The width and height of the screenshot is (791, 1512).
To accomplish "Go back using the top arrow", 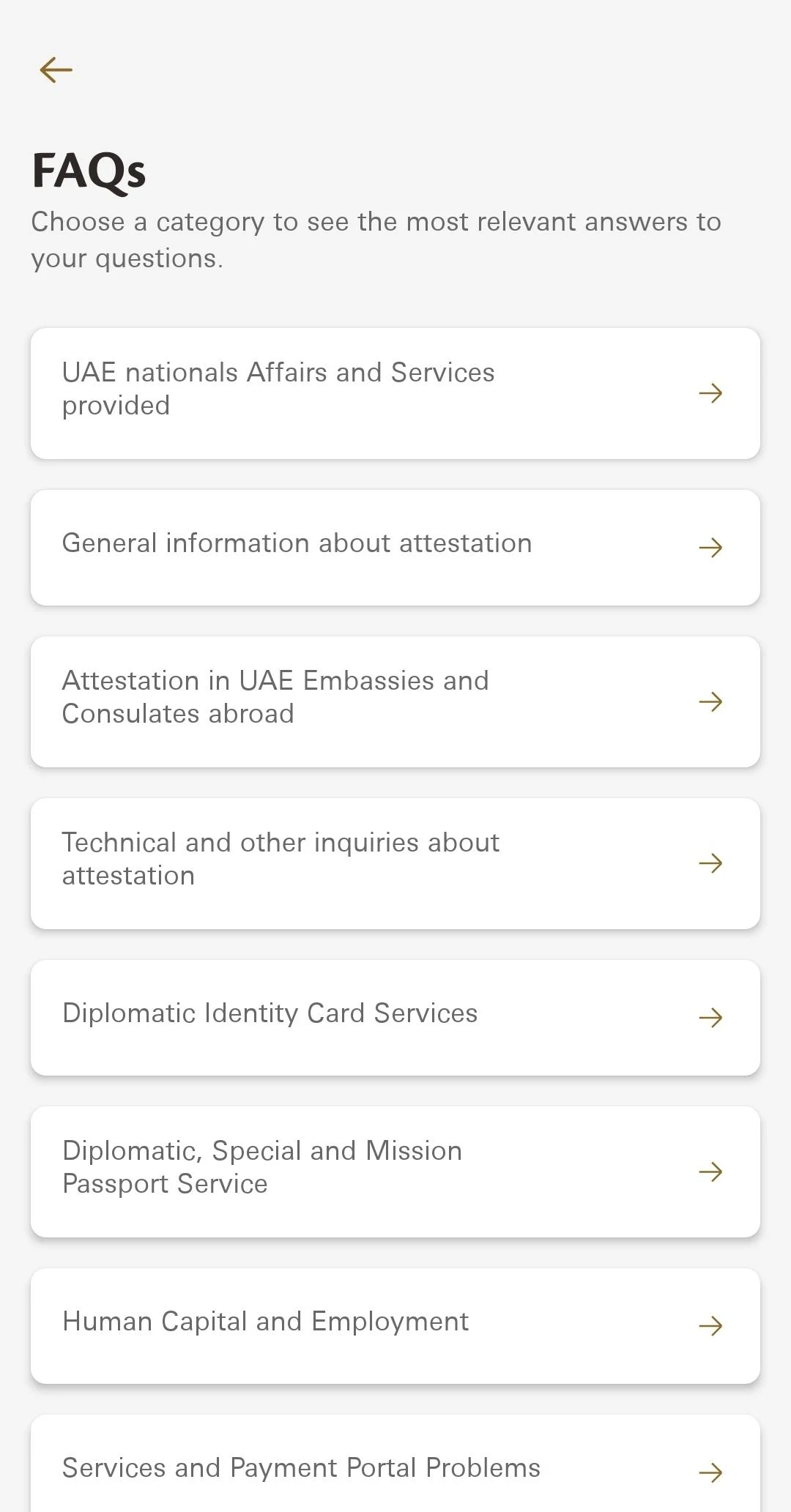I will (56, 70).
